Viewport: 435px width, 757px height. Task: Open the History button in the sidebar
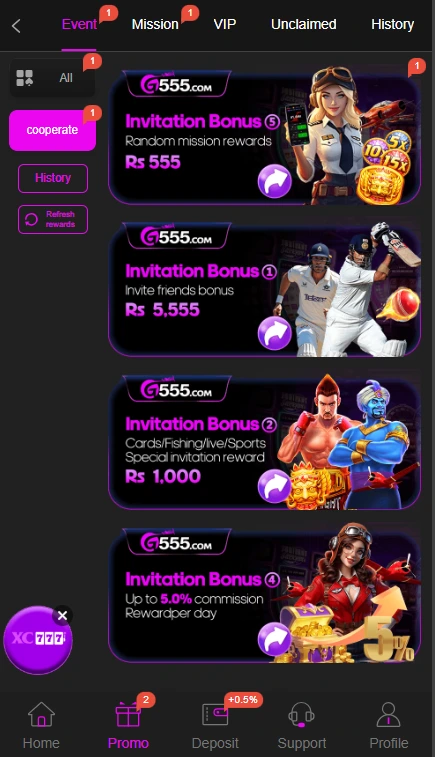coord(53,178)
